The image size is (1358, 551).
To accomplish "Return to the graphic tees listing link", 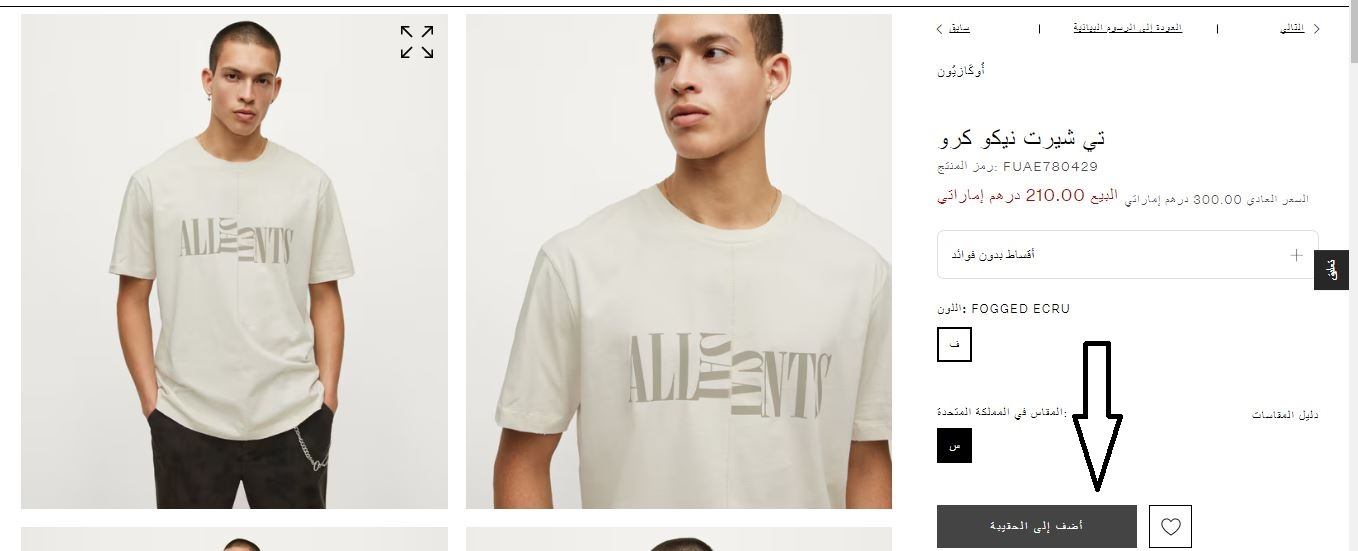I will click(x=1127, y=28).
